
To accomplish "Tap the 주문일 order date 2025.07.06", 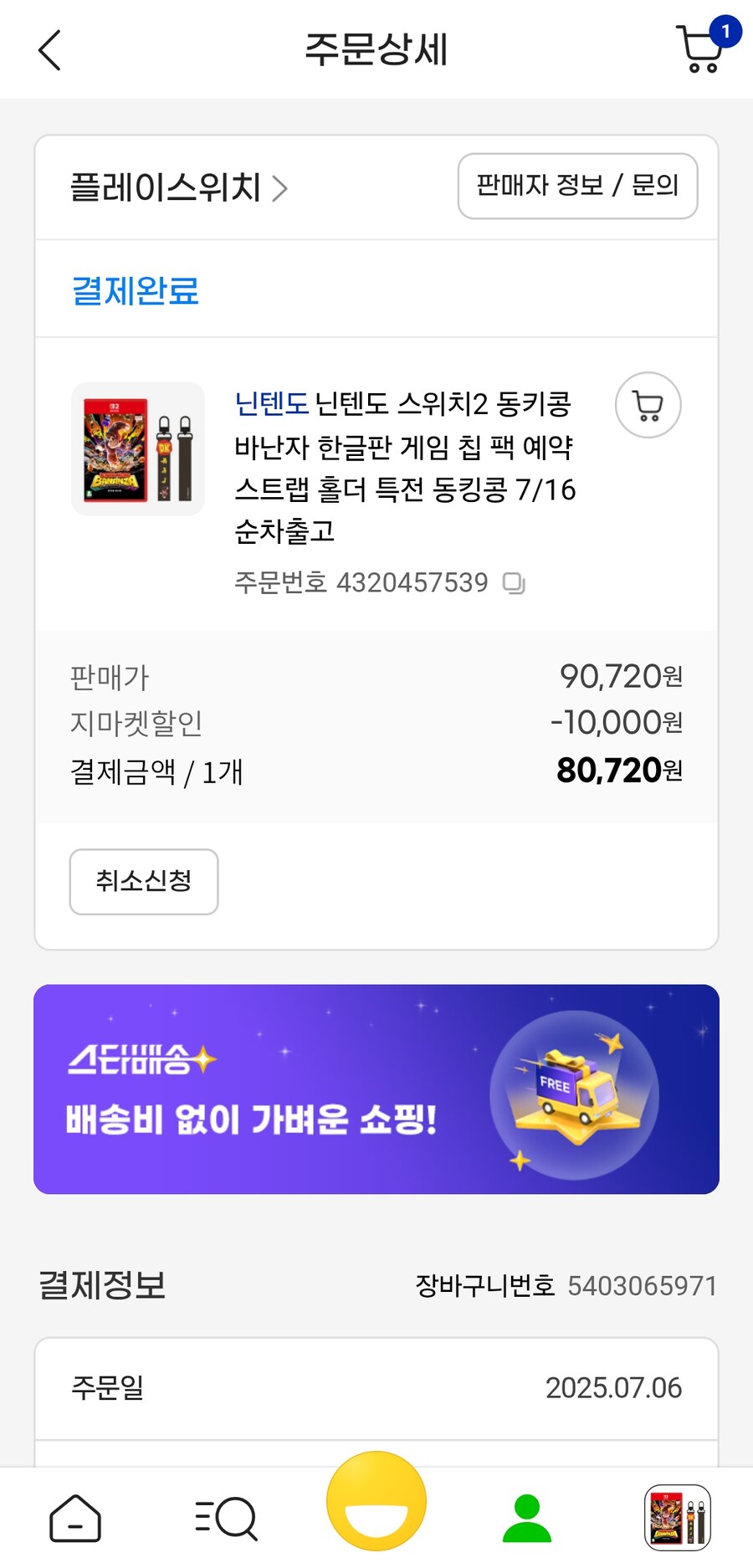I will pos(375,1388).
